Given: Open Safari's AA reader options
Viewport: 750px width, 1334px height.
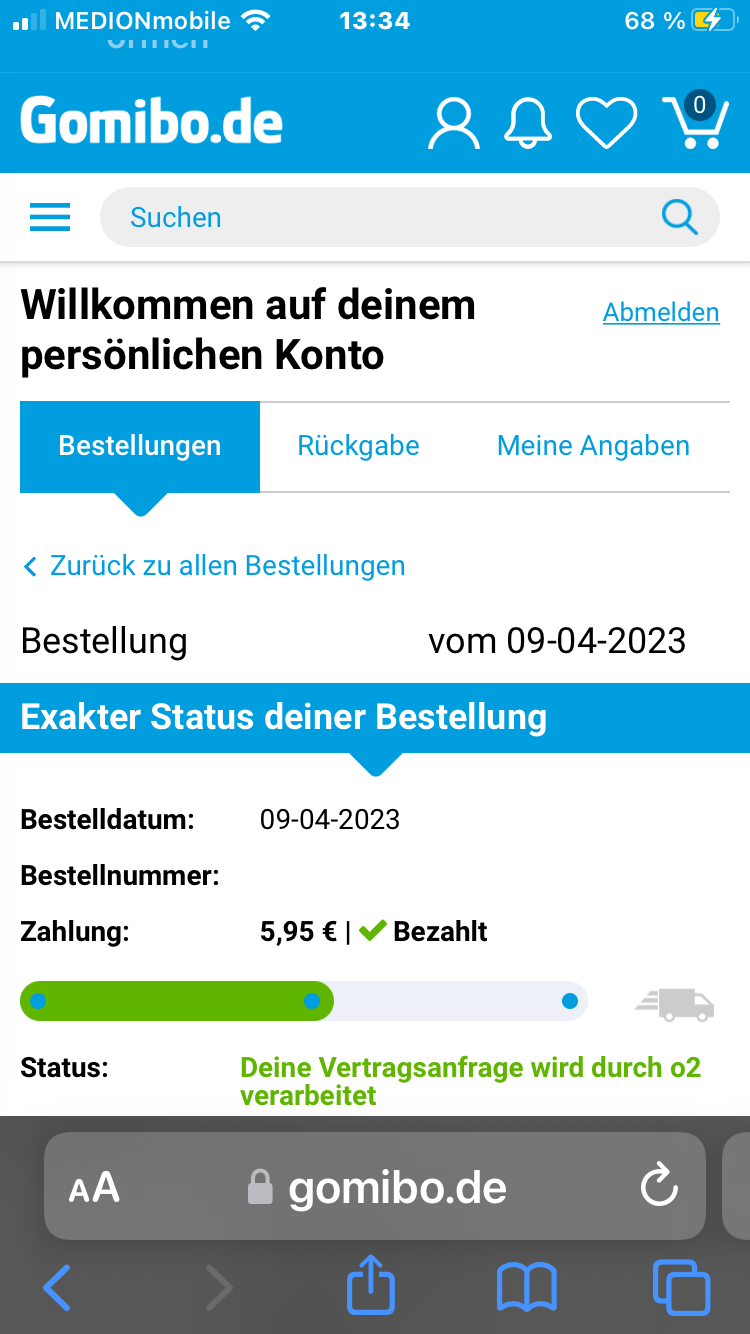Looking at the screenshot, I should 94,1188.
